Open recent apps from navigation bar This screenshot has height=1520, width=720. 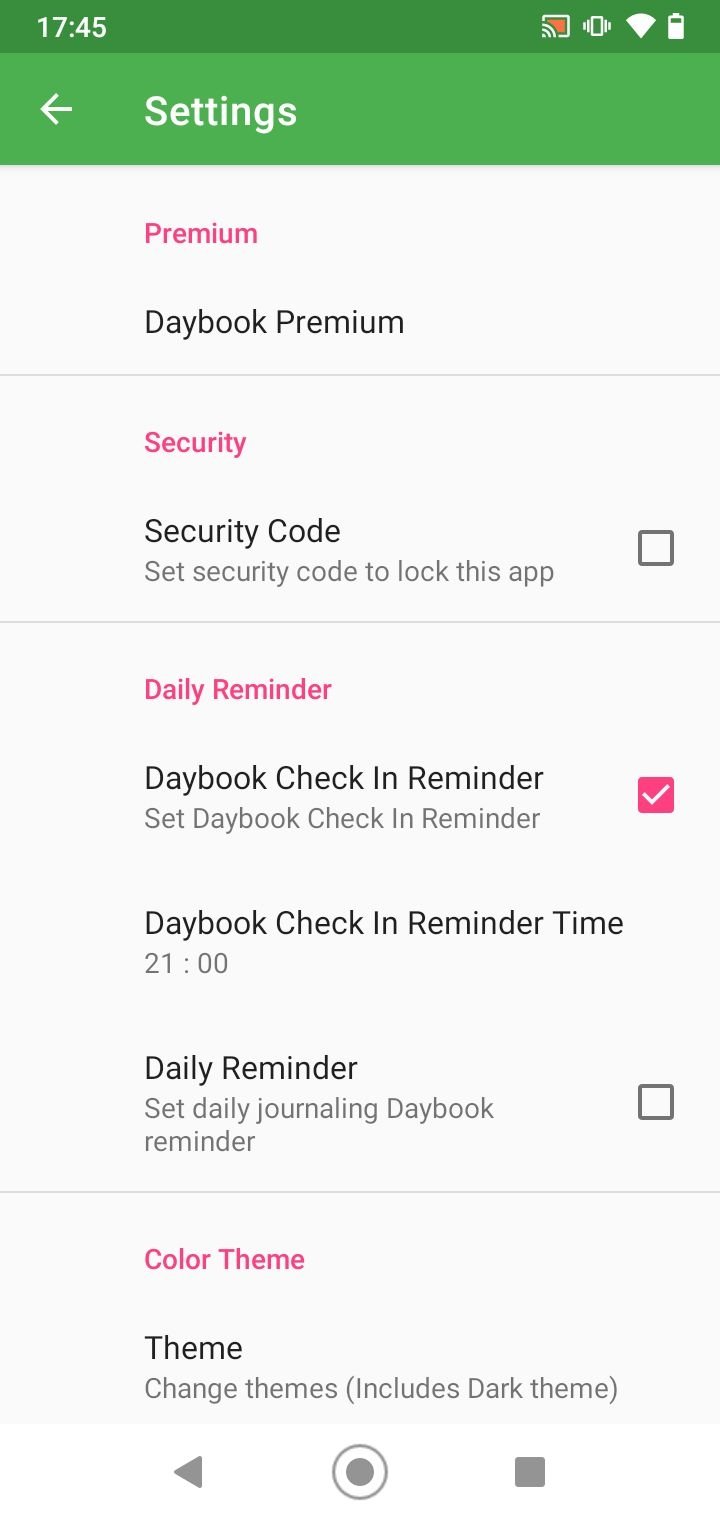pyautogui.click(x=529, y=1472)
